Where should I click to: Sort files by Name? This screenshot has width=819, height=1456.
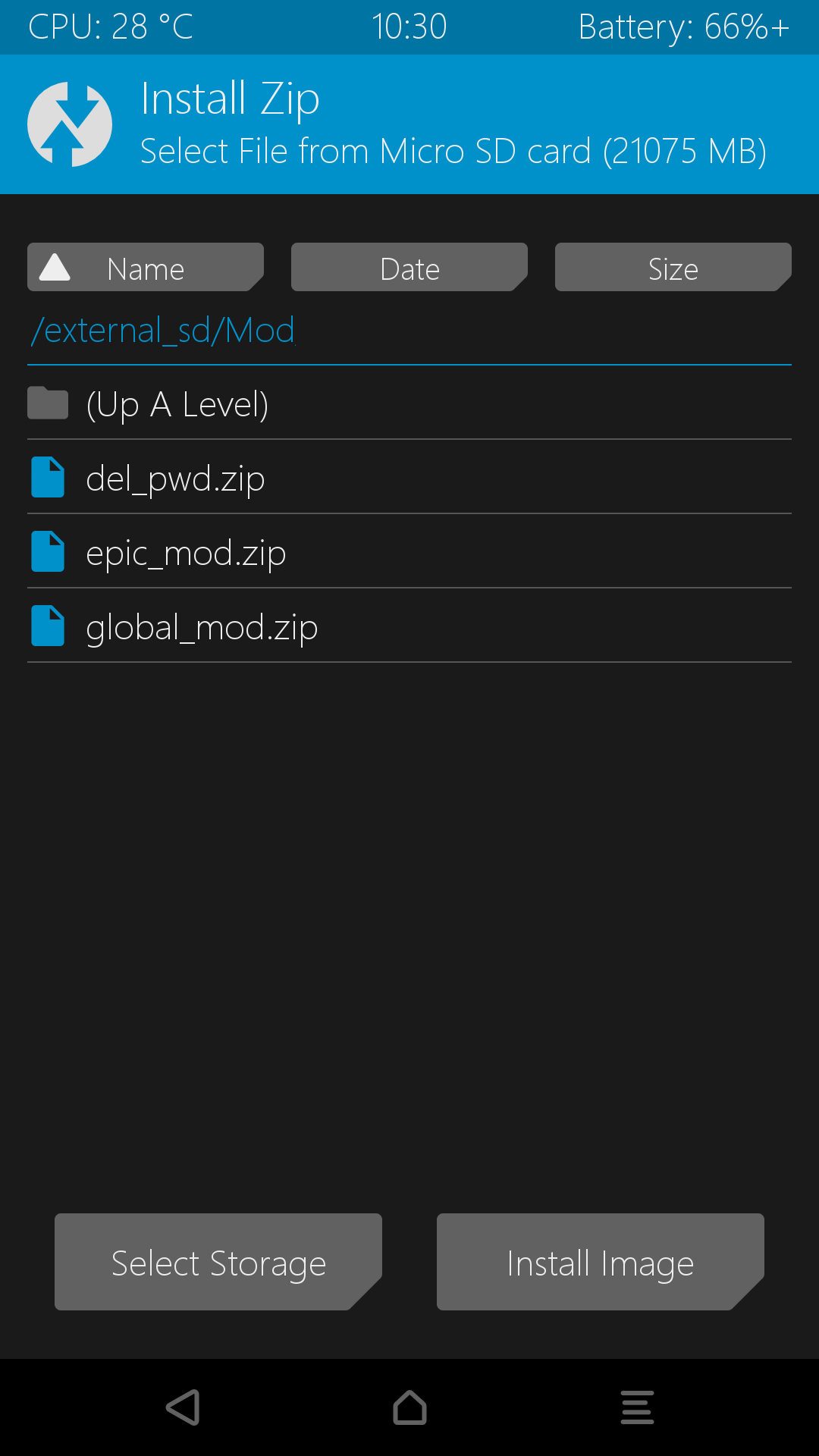pos(145,268)
